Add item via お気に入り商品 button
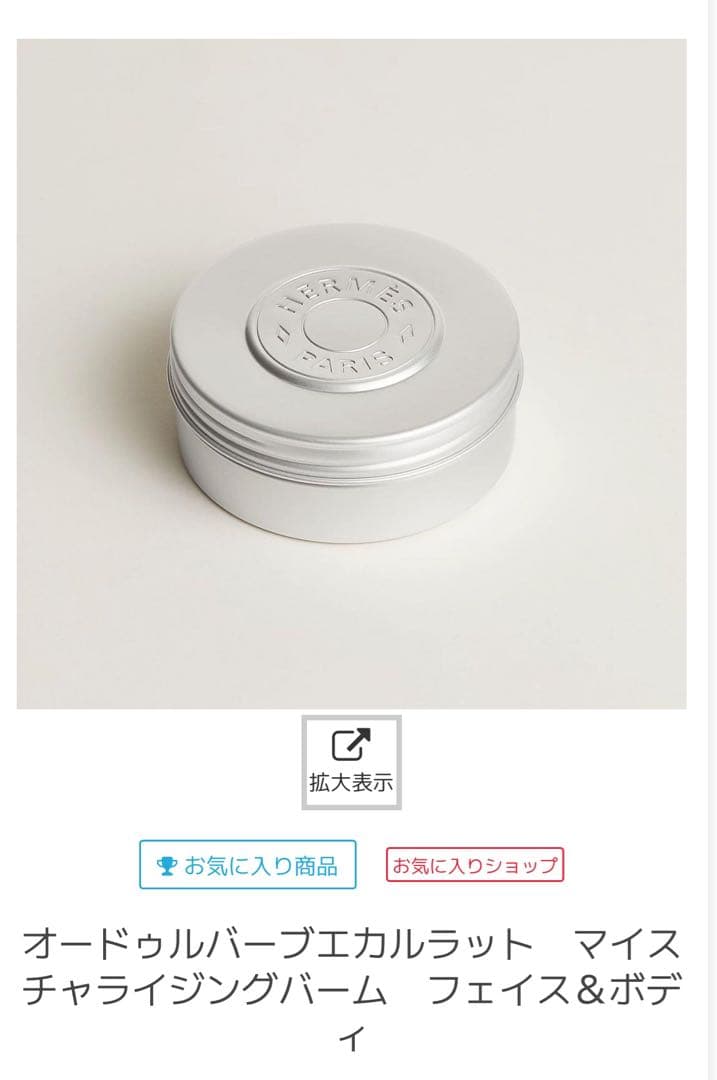This screenshot has width=717, height=1080. (247, 865)
